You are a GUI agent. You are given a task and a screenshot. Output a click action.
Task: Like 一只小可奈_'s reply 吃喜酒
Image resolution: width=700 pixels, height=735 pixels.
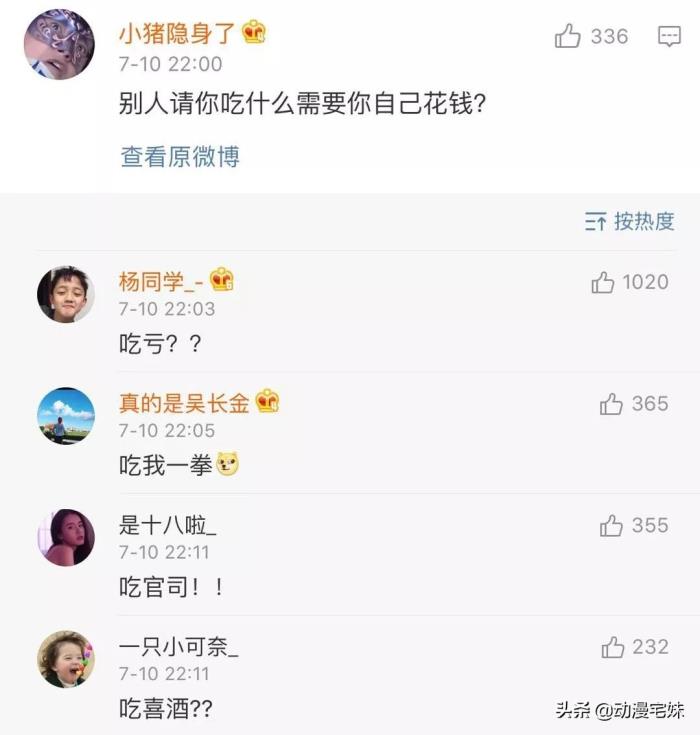pyautogui.click(x=613, y=648)
